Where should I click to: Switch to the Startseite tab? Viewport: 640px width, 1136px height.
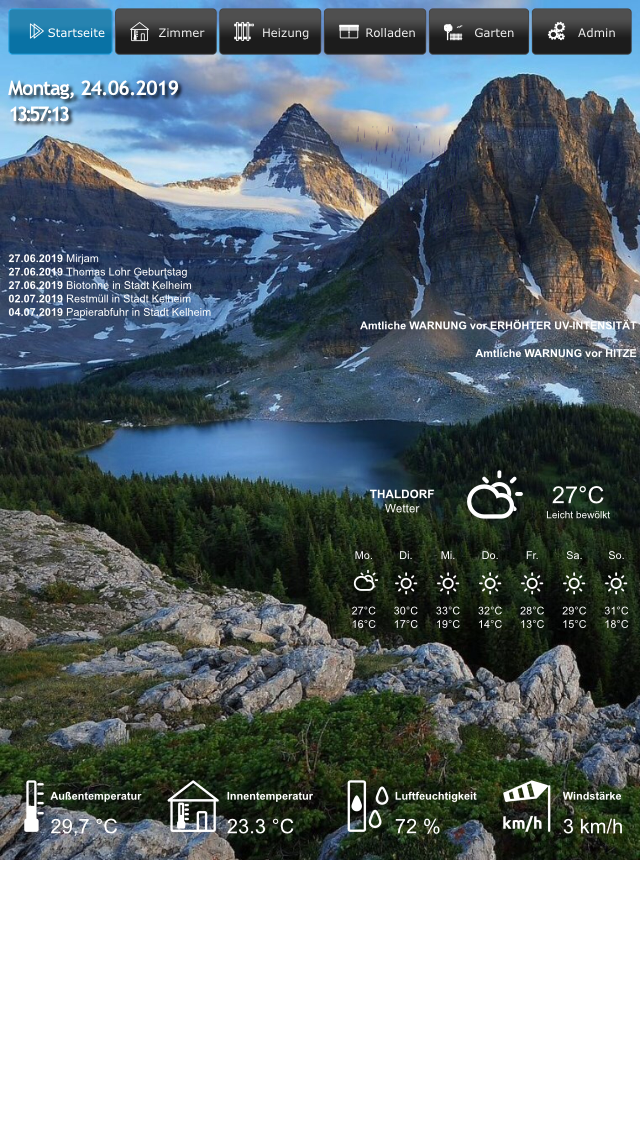pyautogui.click(x=61, y=32)
